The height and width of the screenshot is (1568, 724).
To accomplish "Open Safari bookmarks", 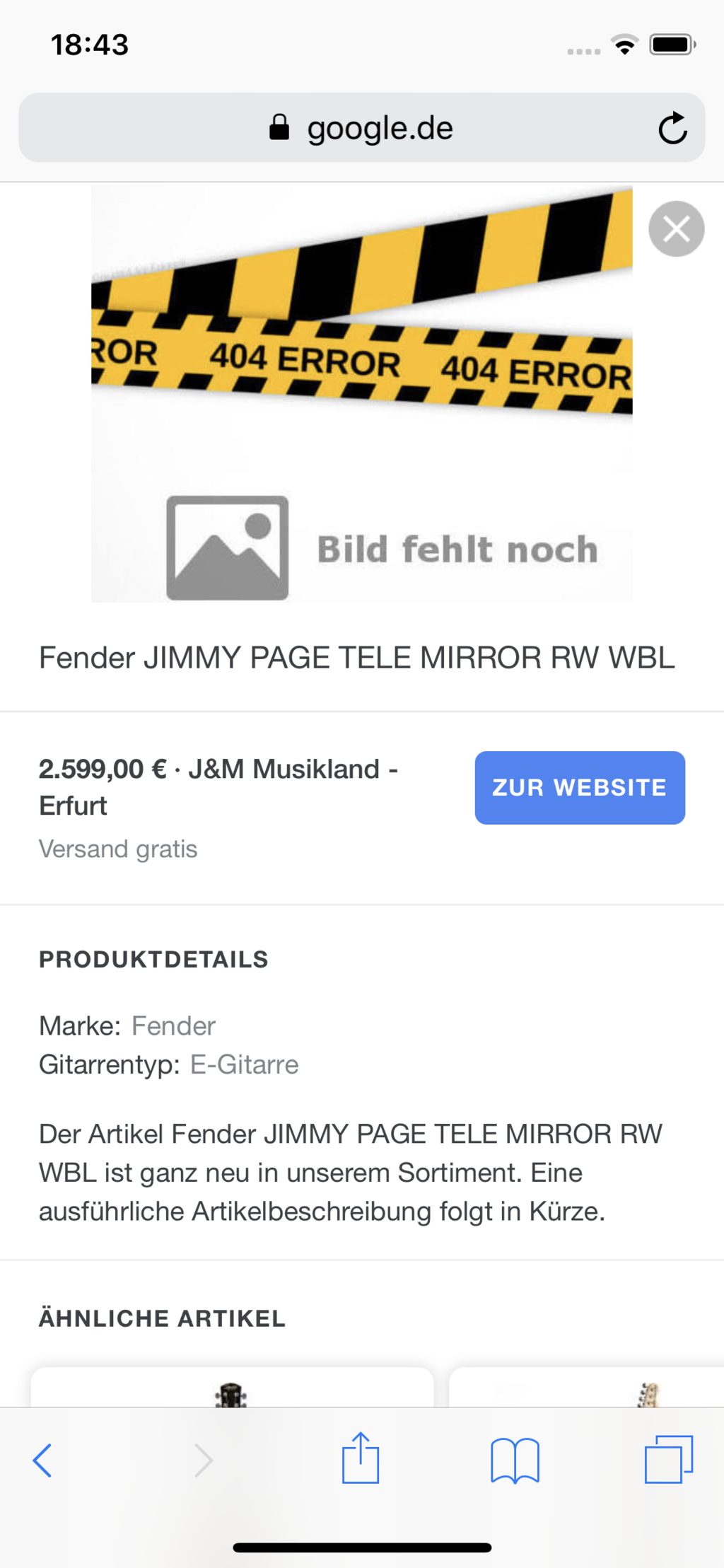I will tap(515, 1460).
